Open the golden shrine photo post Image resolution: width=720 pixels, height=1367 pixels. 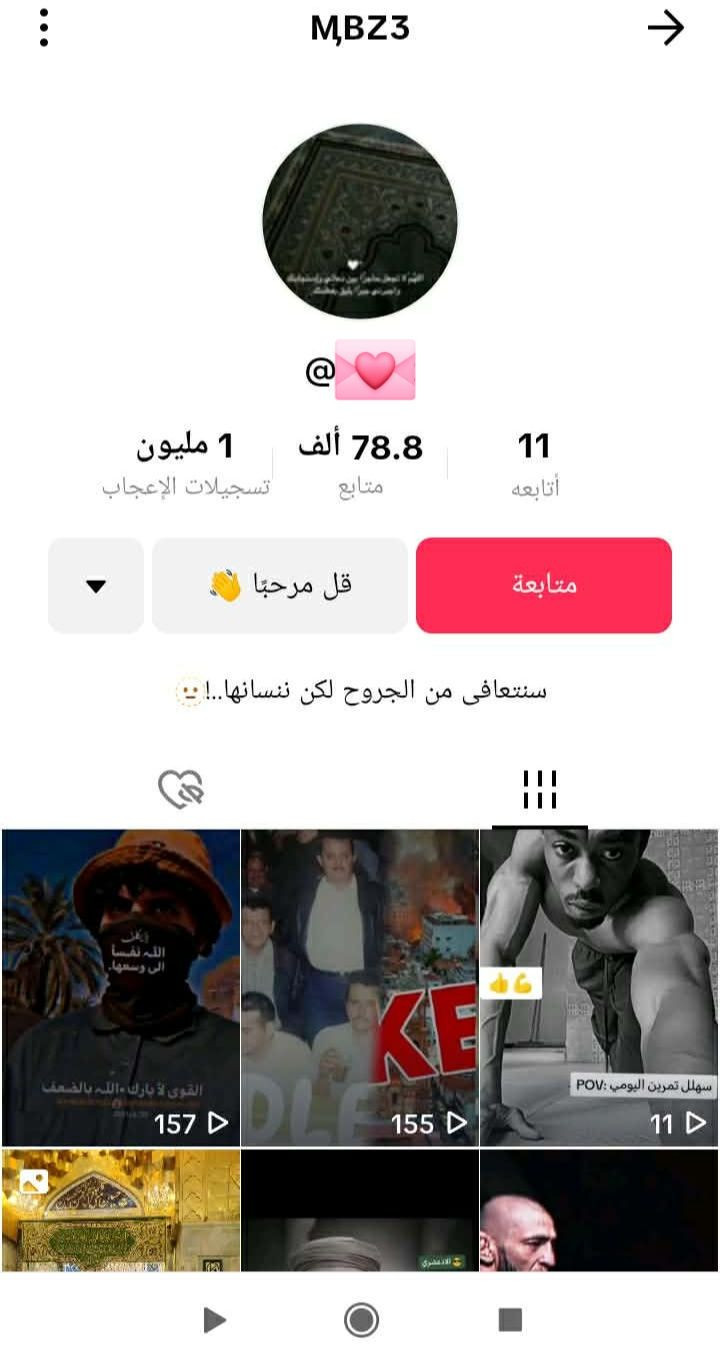121,1210
